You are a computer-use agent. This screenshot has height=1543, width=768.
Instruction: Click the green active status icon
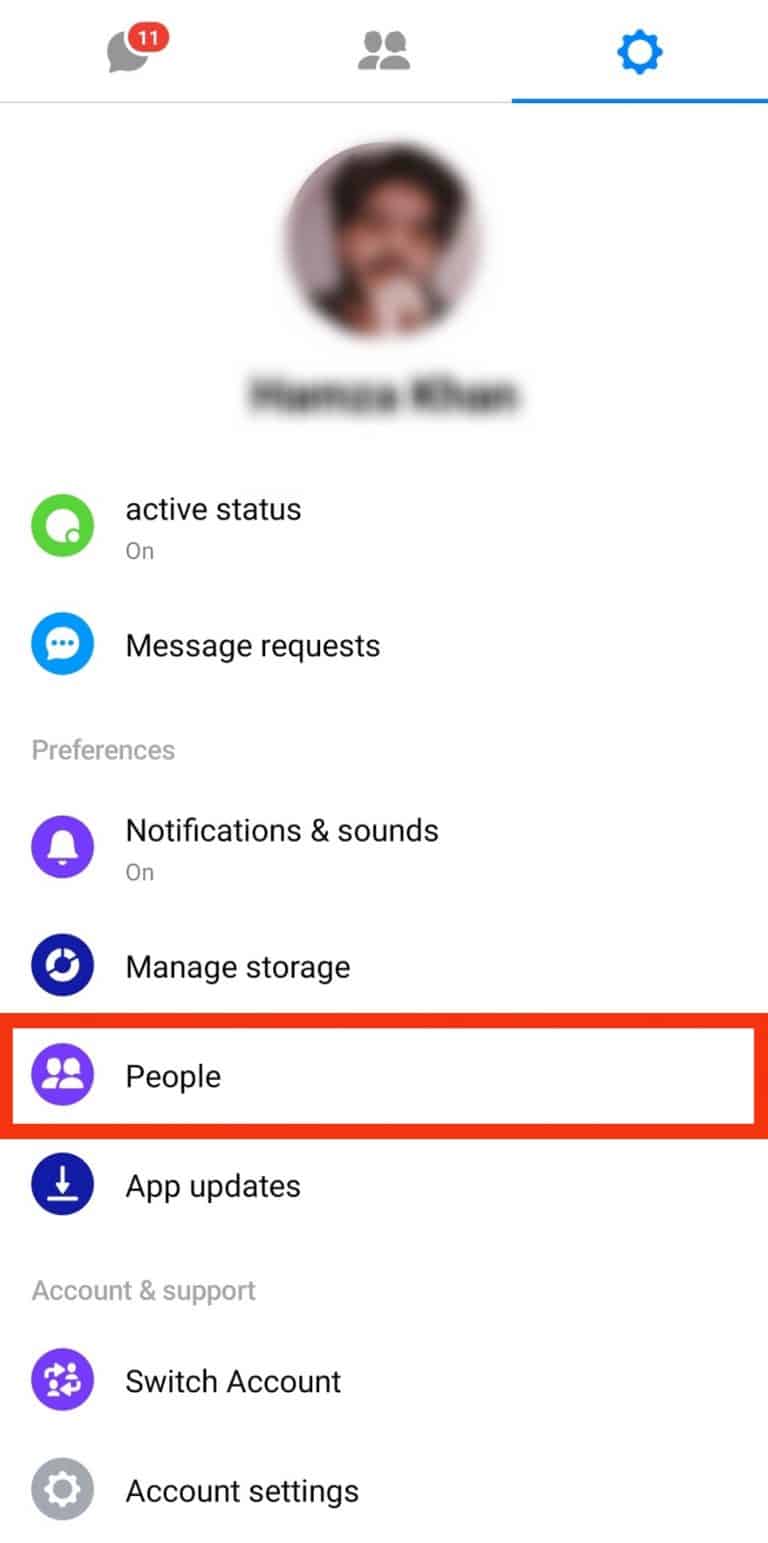62,526
